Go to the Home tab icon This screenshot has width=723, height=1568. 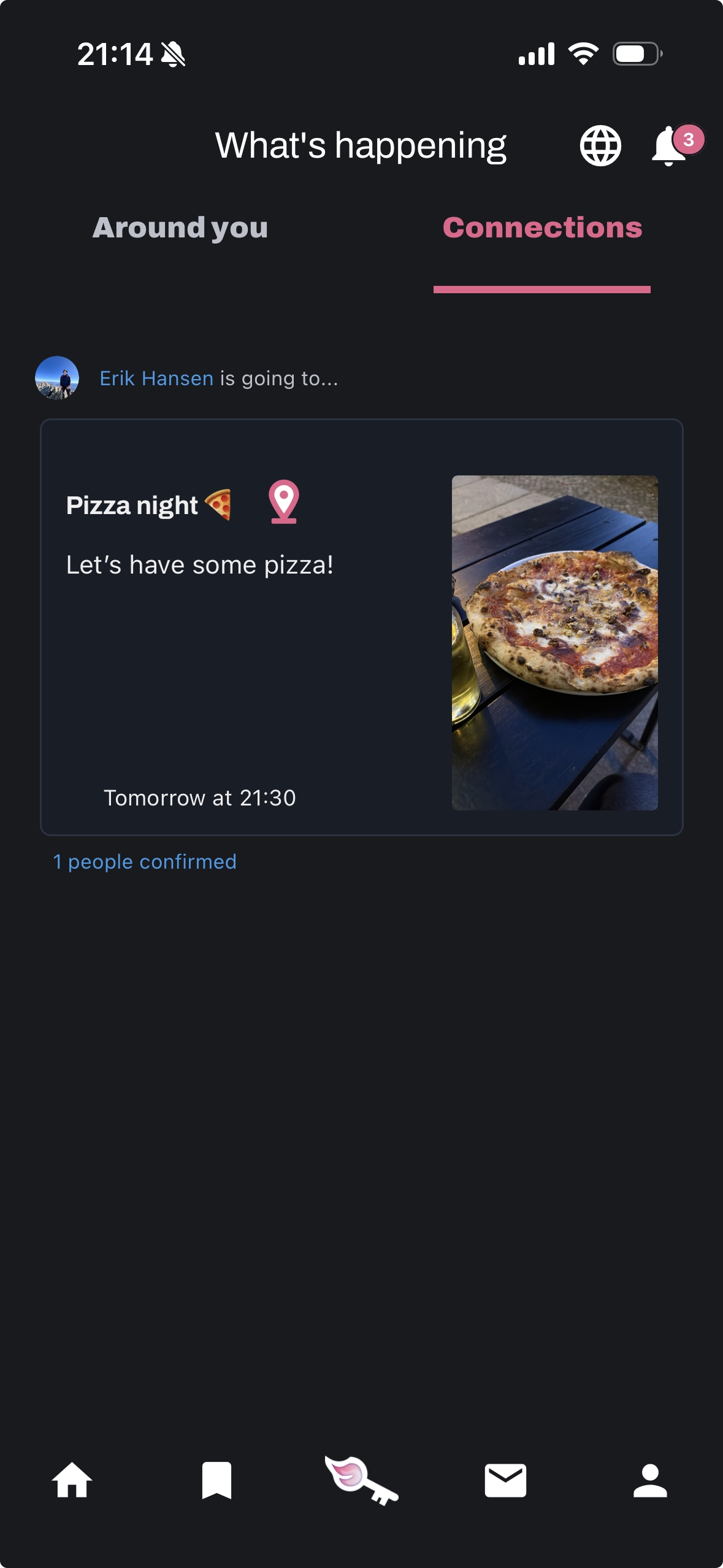72,1480
